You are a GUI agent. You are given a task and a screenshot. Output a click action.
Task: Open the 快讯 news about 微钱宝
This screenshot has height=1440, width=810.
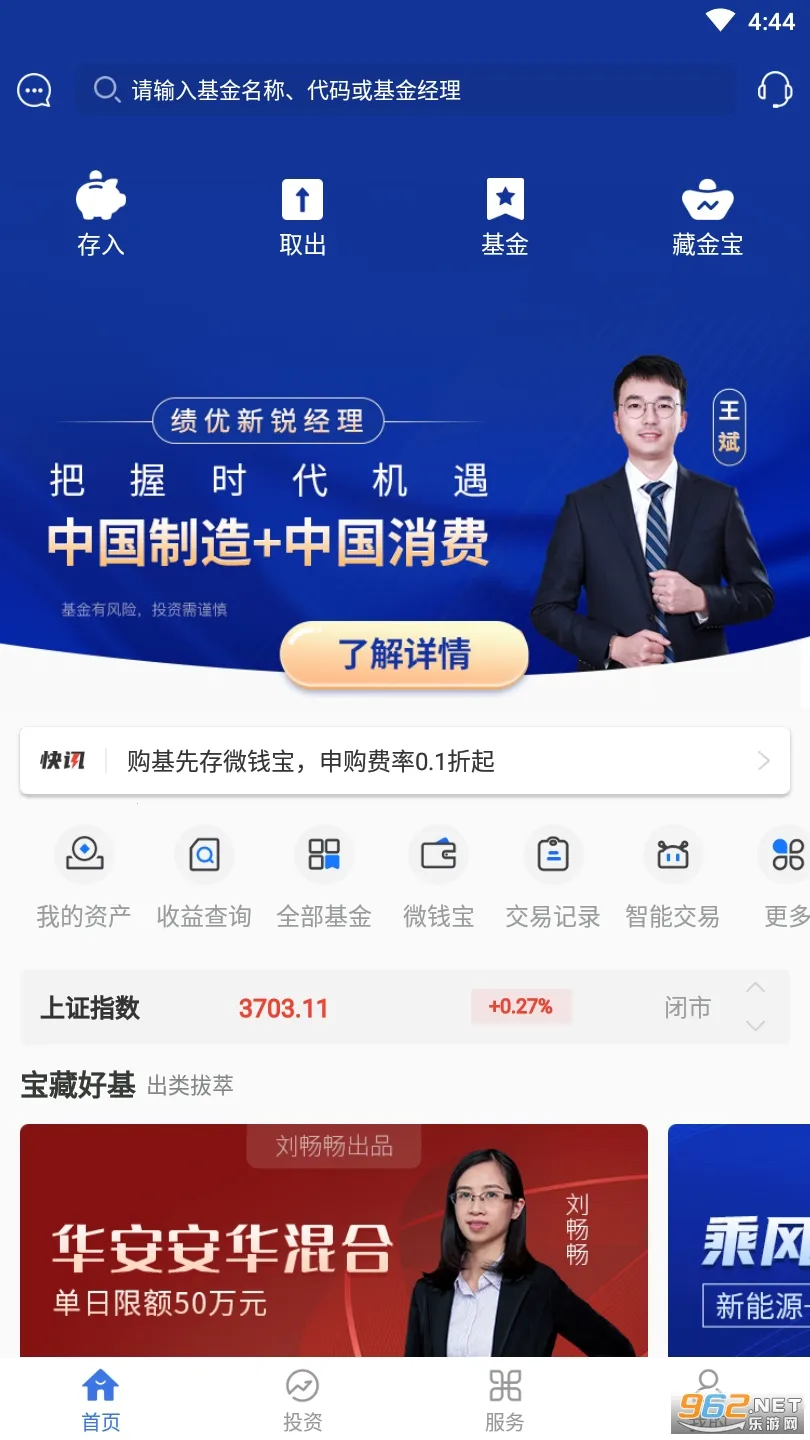click(405, 761)
